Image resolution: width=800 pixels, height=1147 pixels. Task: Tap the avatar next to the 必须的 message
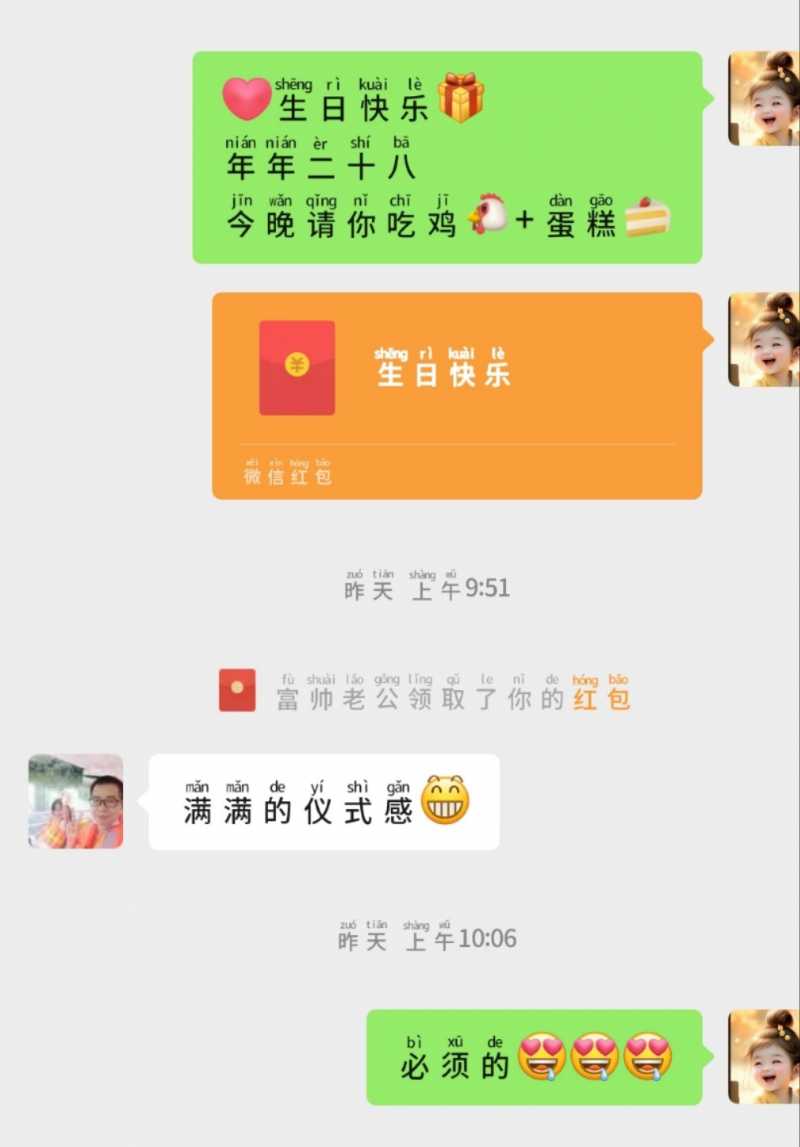click(763, 1057)
